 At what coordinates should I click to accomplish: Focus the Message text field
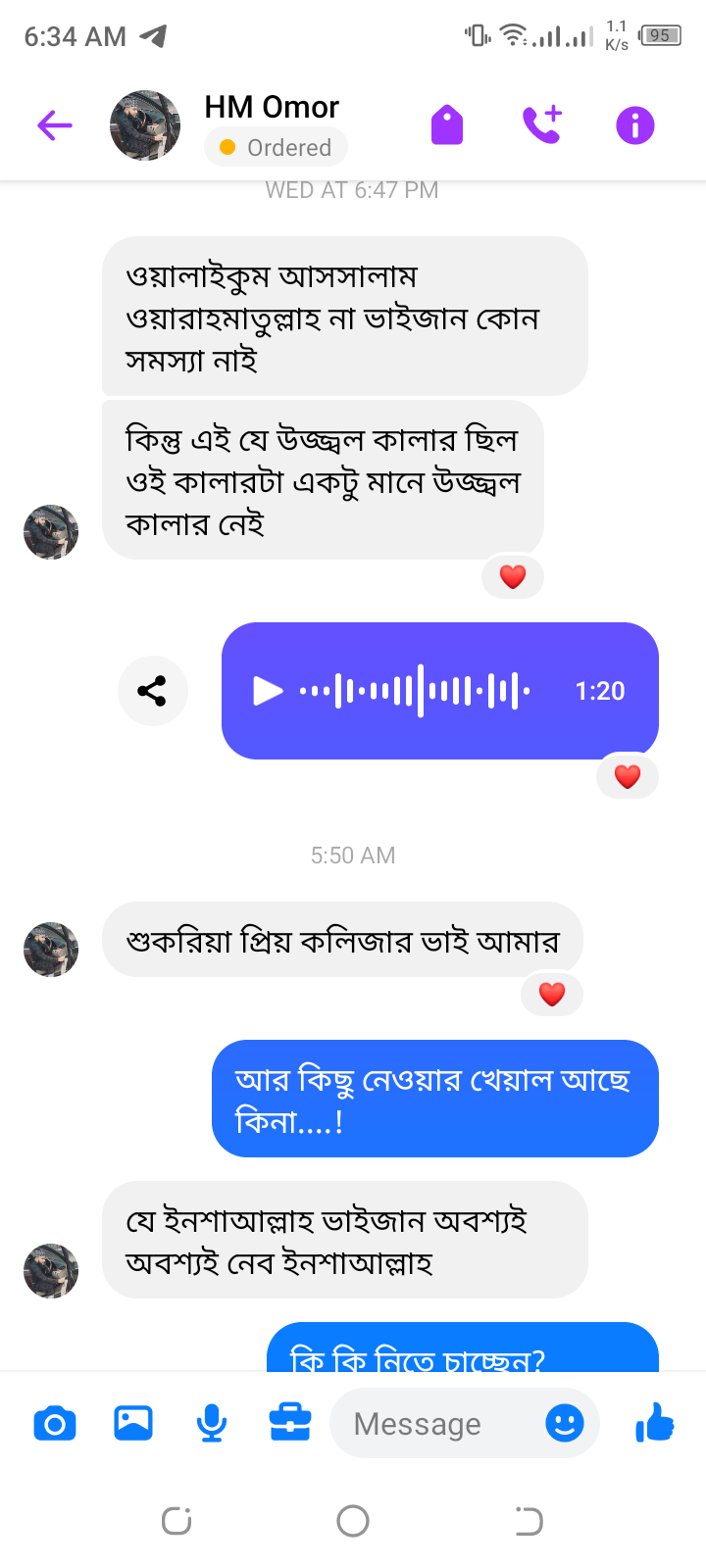(431, 1424)
